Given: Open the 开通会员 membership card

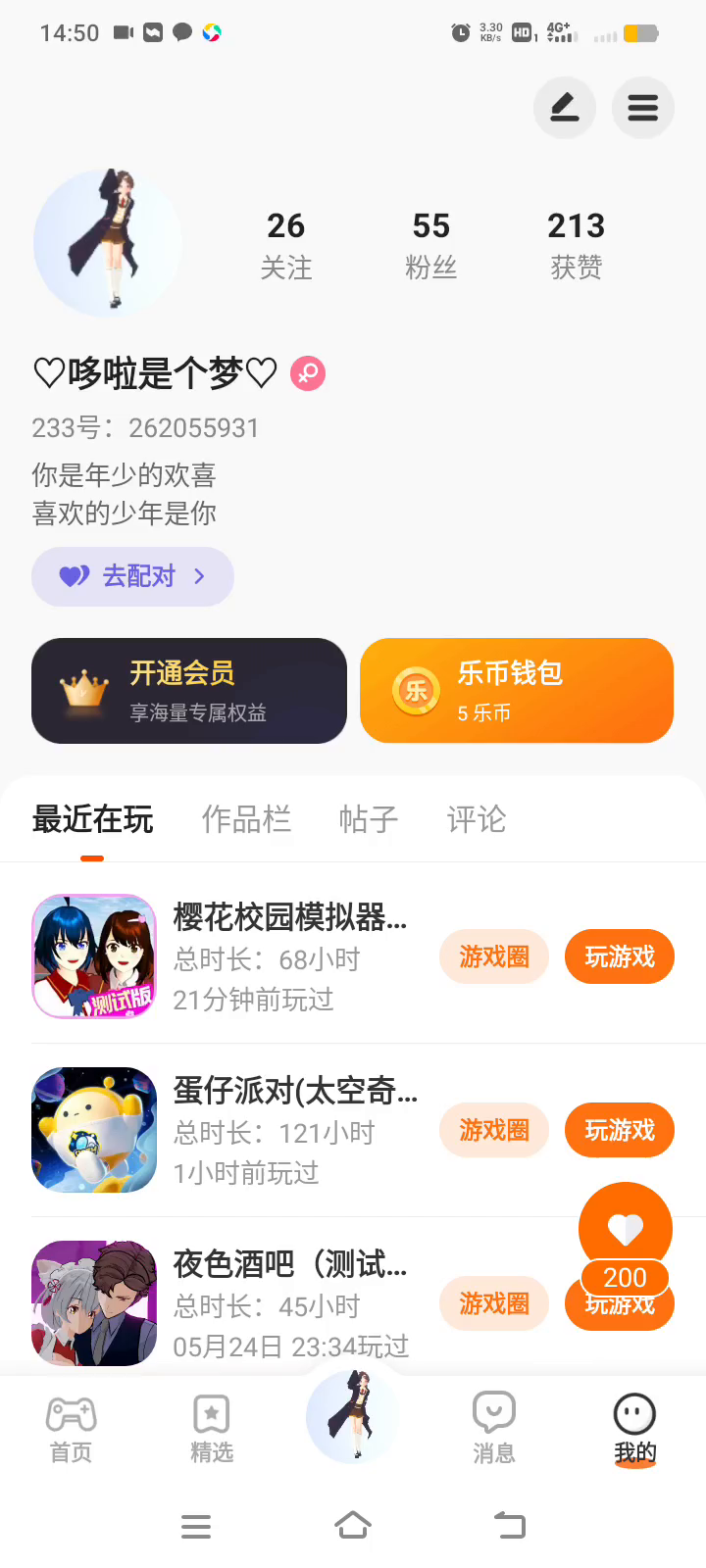Looking at the screenshot, I should click(x=189, y=691).
